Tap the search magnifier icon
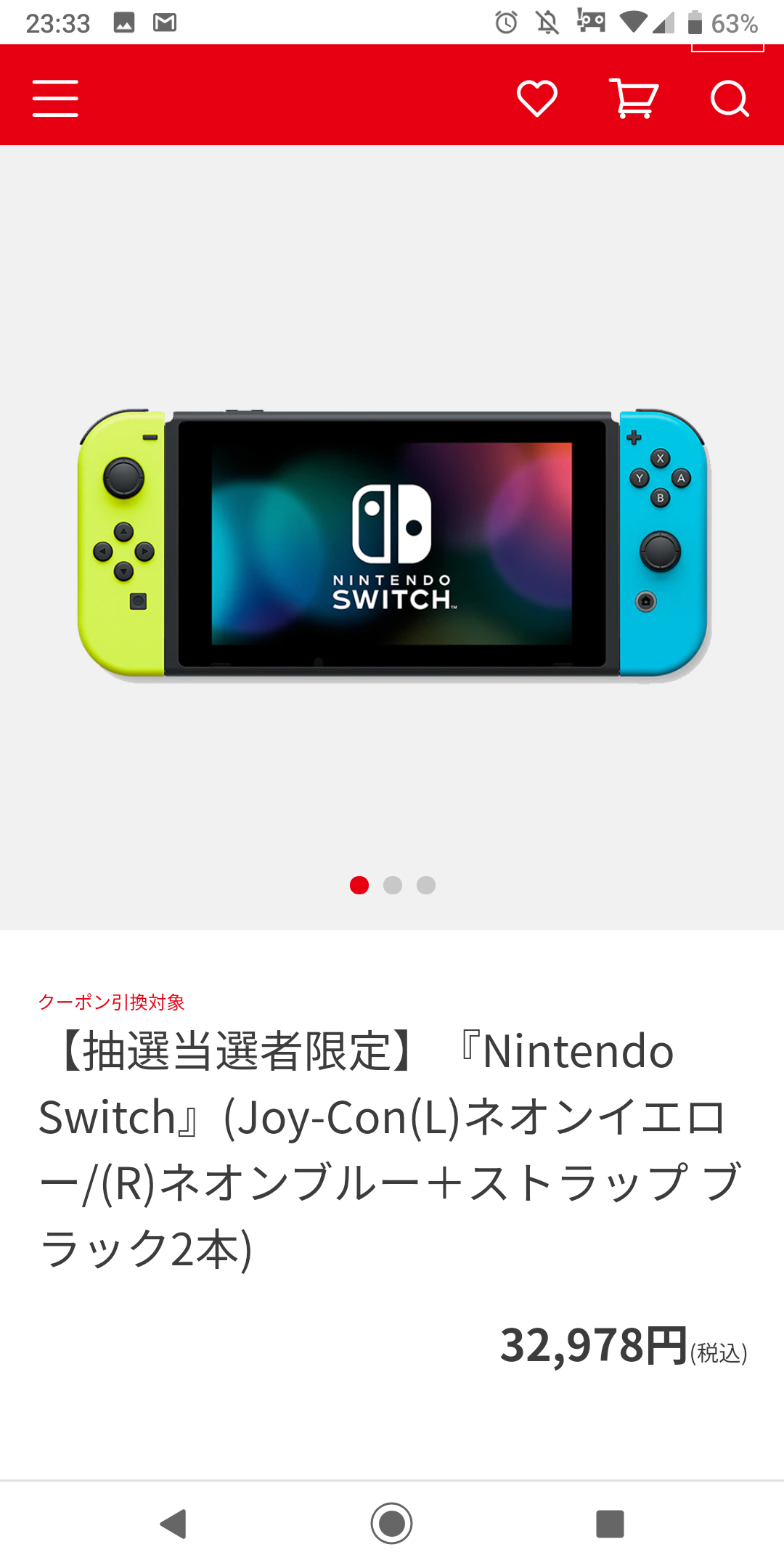 point(730,99)
